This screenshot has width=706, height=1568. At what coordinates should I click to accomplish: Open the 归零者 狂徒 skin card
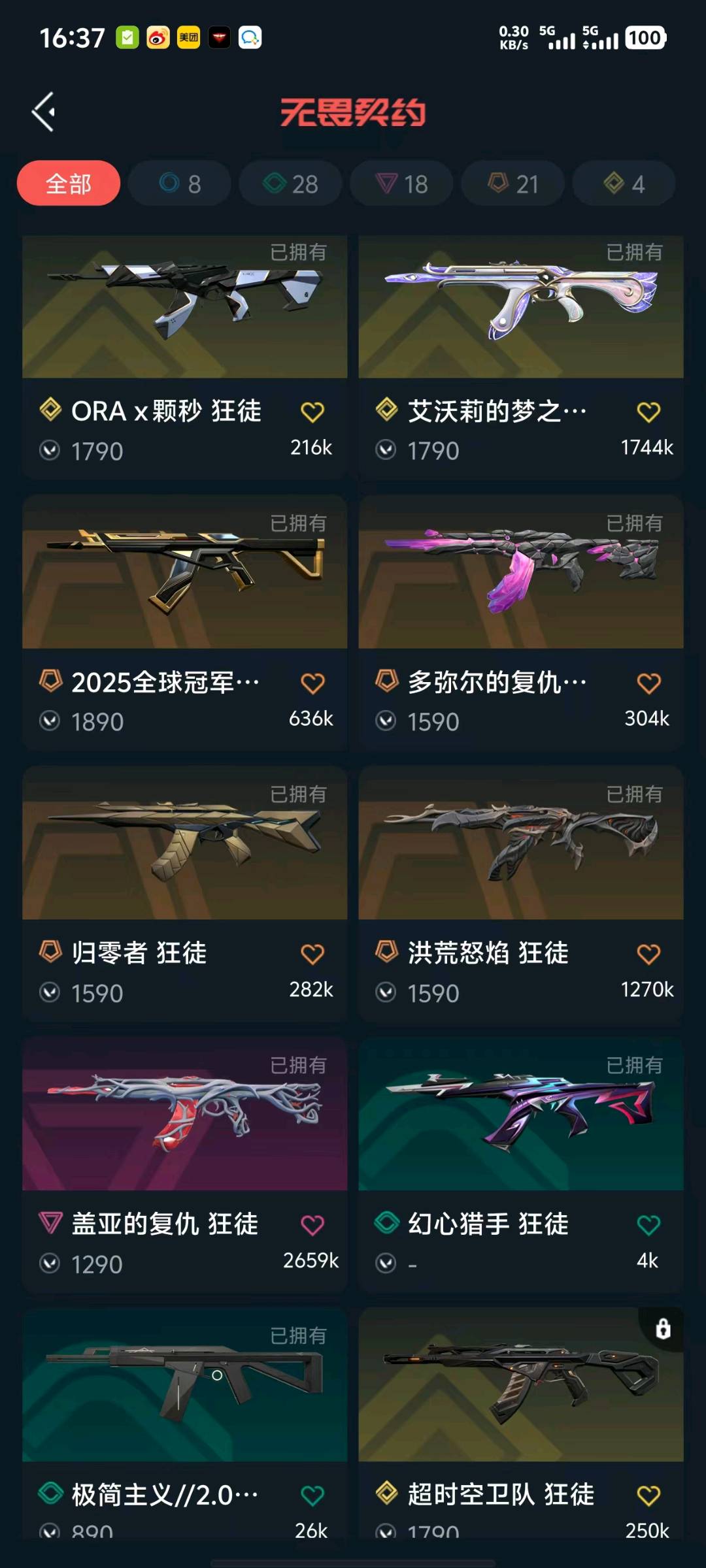point(184,844)
